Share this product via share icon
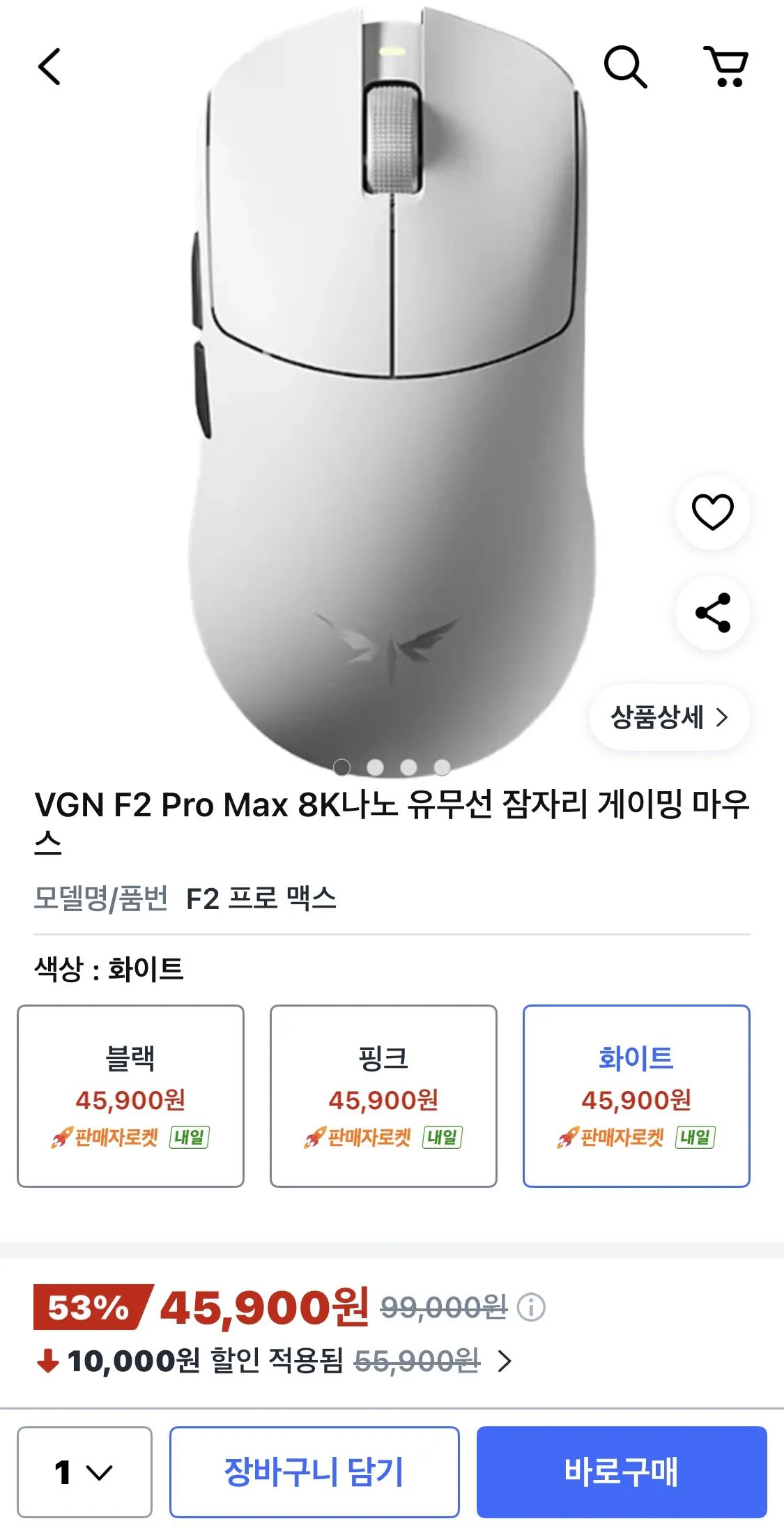The width and height of the screenshot is (784, 1535). [x=713, y=613]
